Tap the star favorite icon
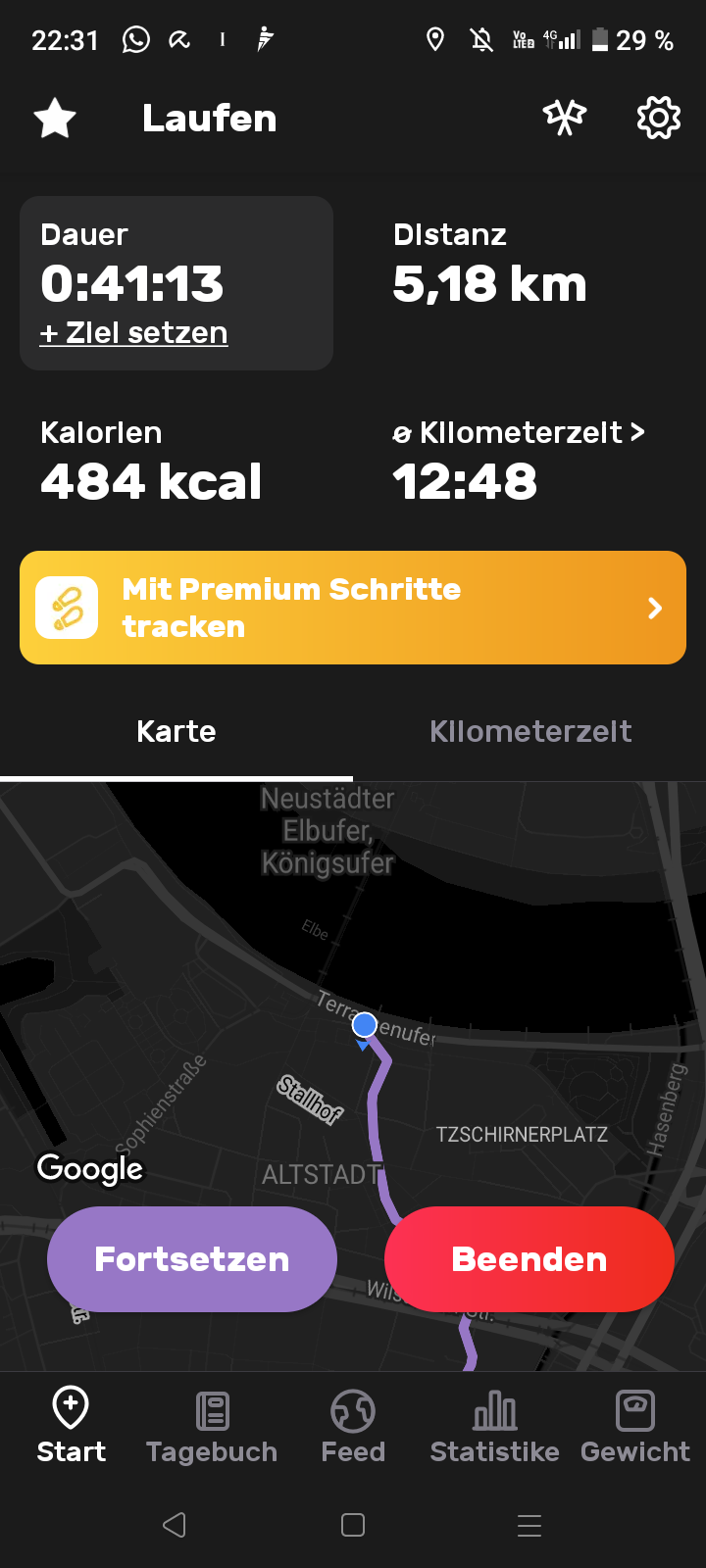The width and height of the screenshot is (706, 1568). pos(55,119)
